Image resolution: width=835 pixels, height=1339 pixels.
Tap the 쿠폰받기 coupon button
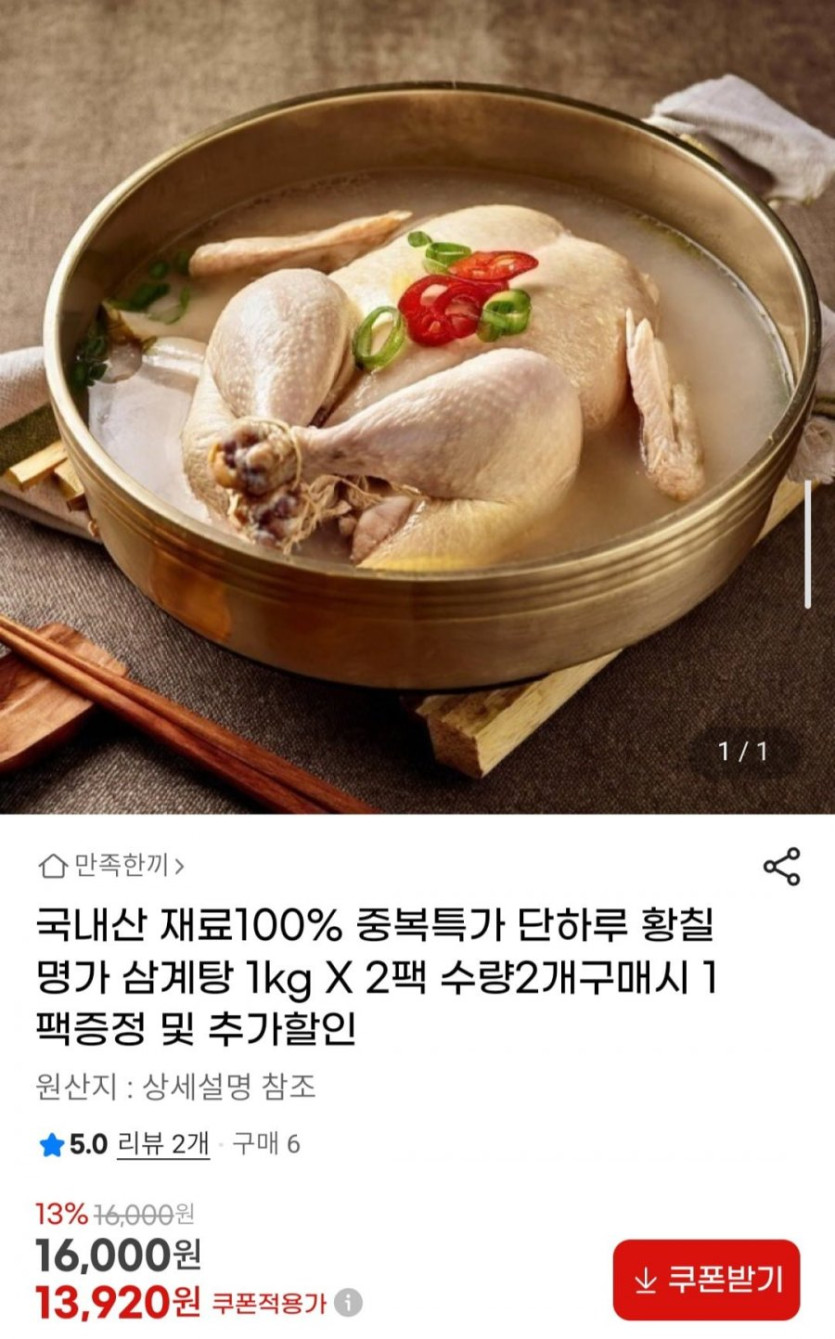point(706,1279)
